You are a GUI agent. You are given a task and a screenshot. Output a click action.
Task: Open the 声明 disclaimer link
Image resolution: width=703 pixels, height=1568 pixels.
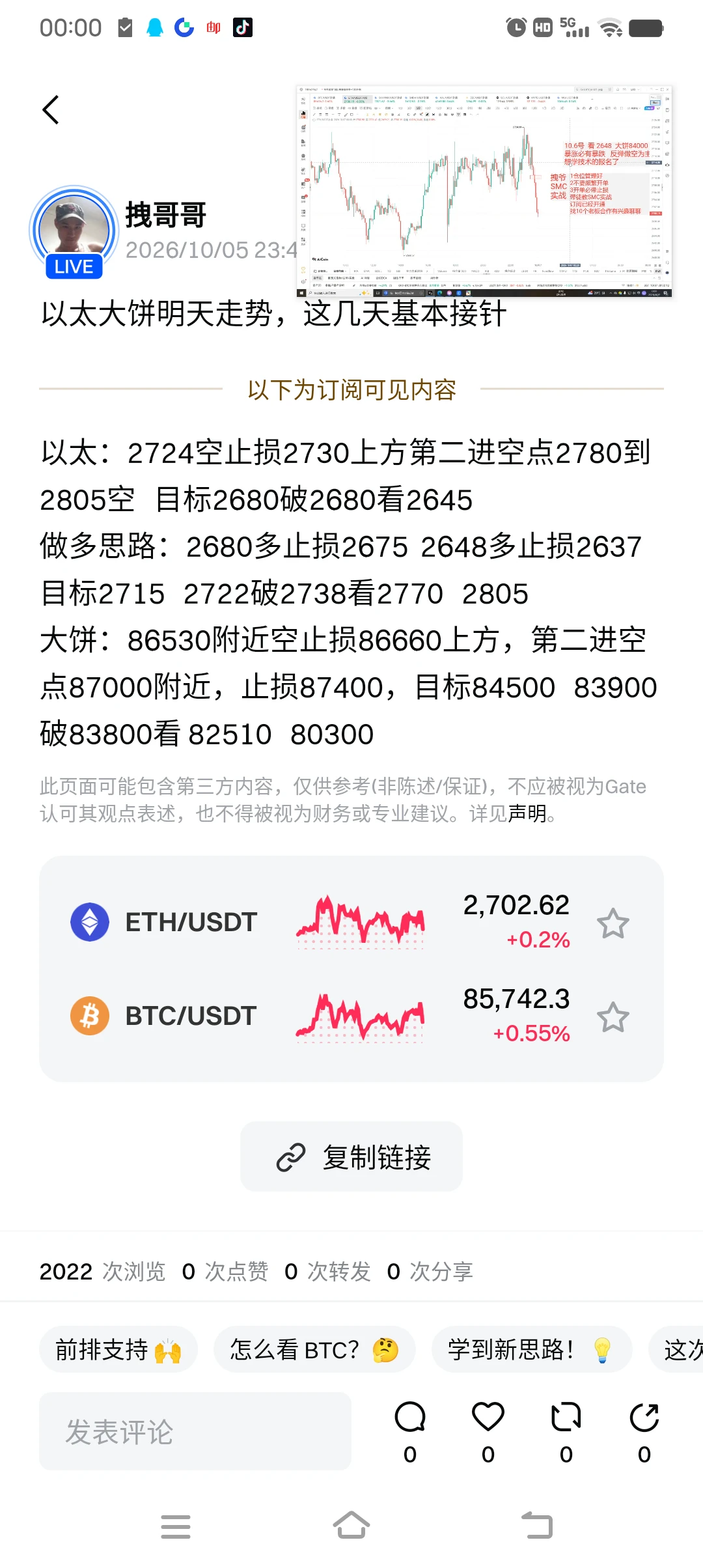pos(527,813)
